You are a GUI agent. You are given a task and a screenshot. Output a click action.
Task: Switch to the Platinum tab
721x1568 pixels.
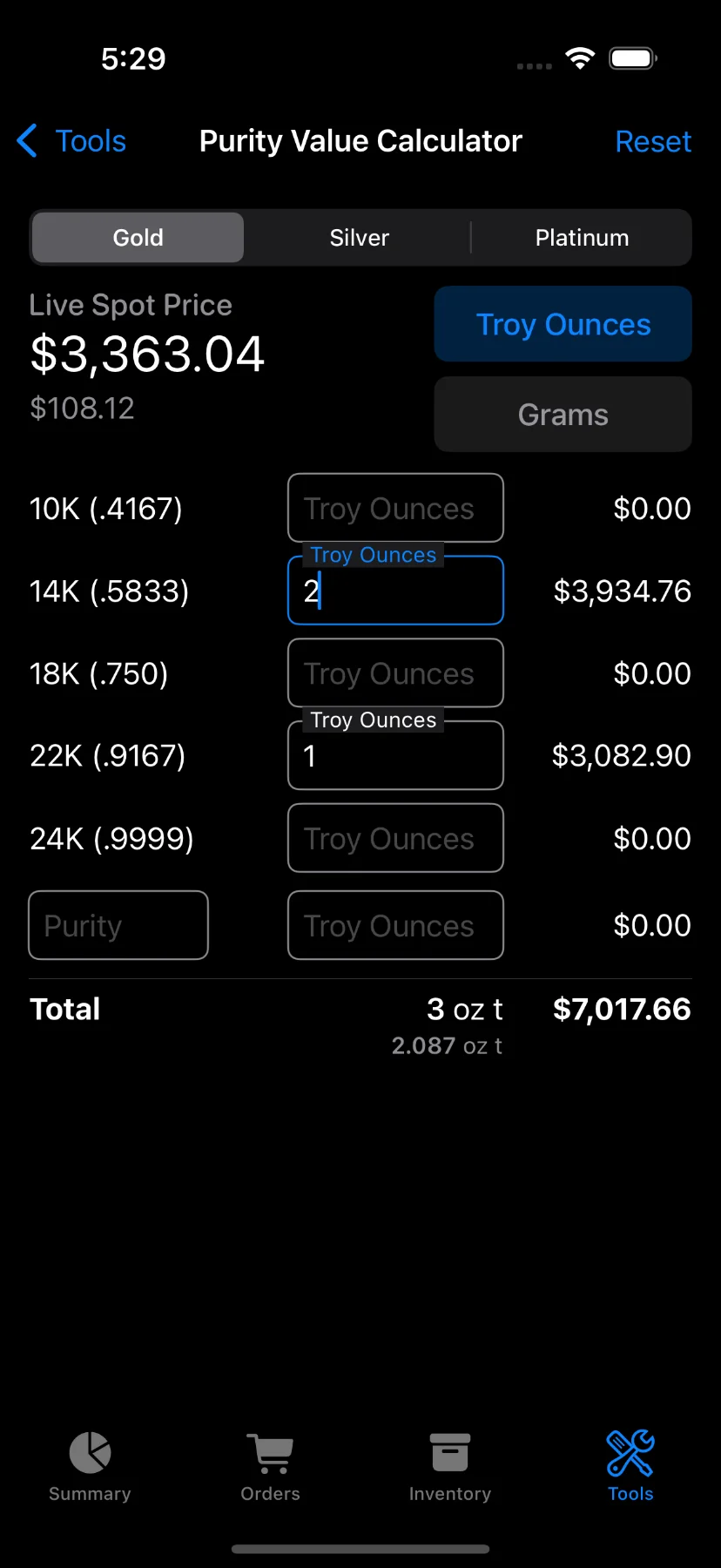click(x=581, y=237)
